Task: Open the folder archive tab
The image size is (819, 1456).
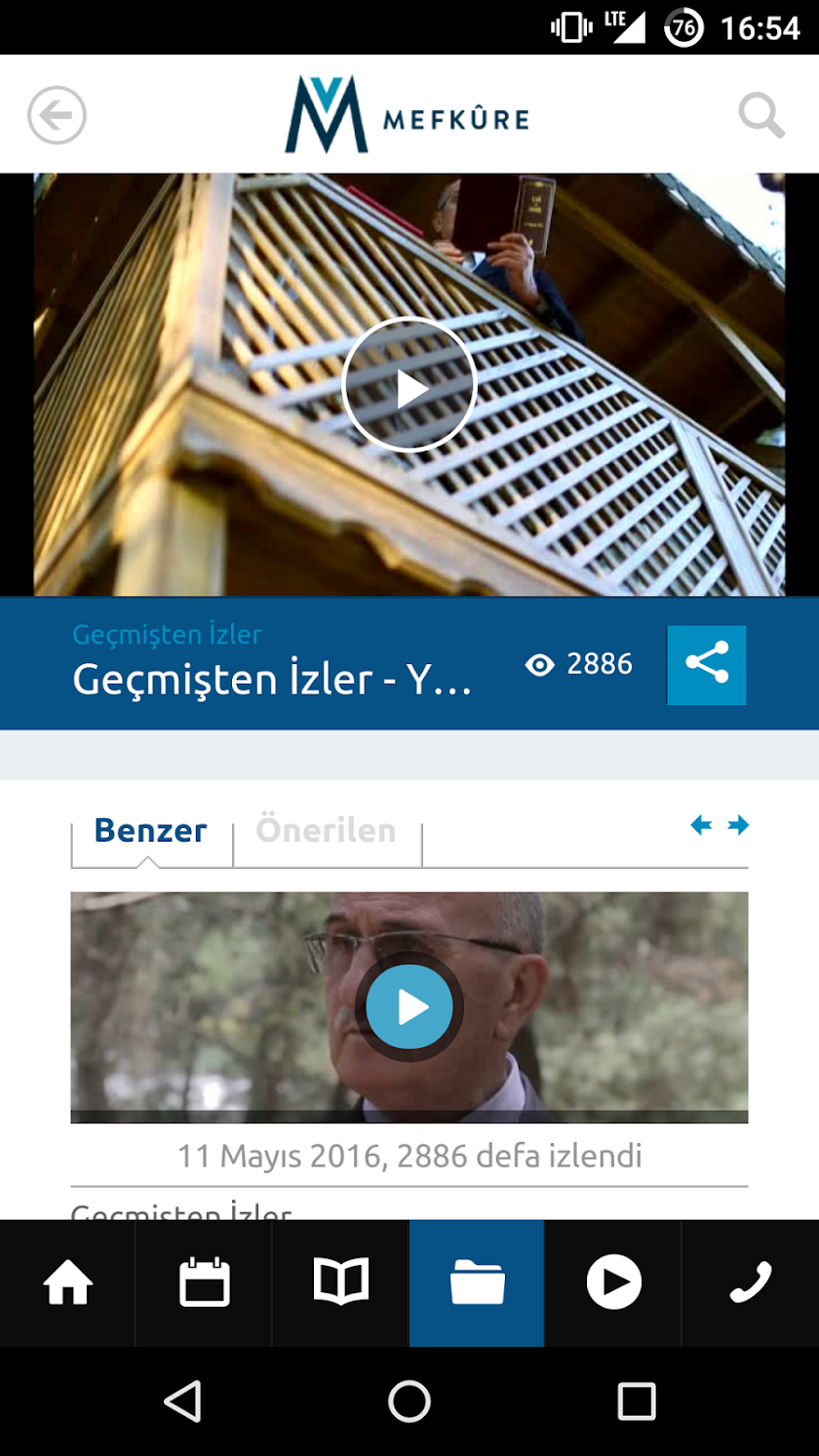Action: 477,1282
